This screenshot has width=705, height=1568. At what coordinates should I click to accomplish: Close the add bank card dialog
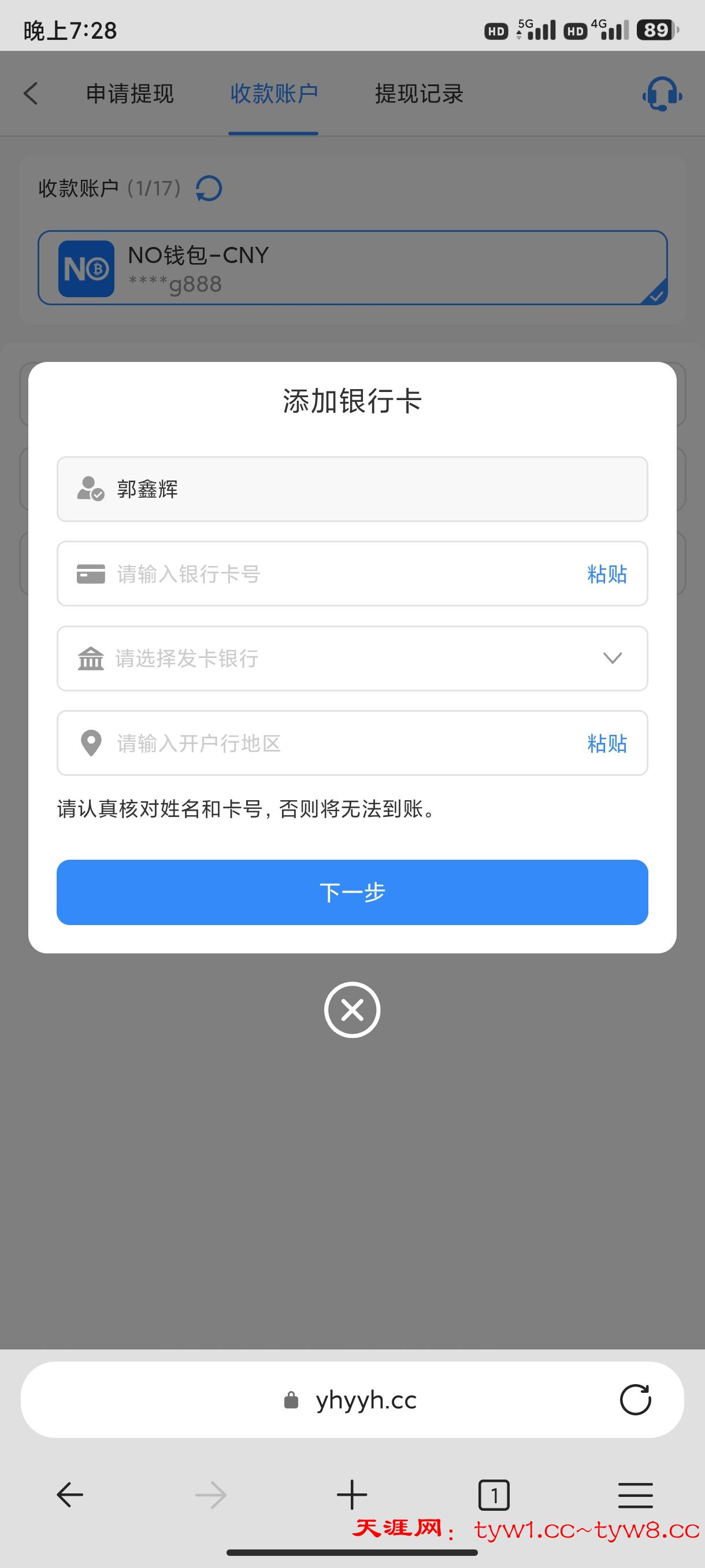point(351,1010)
